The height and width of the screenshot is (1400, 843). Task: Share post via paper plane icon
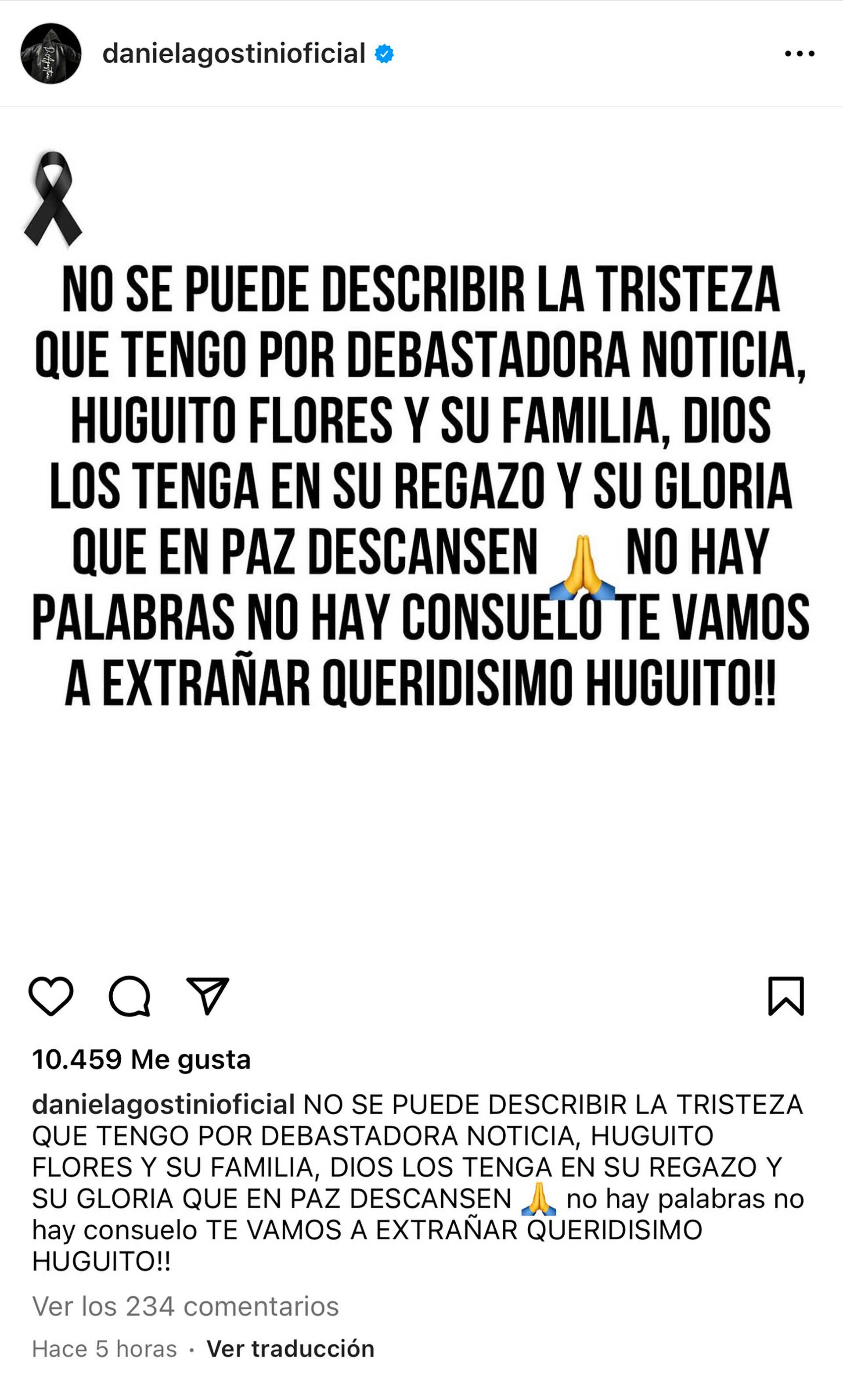207,996
